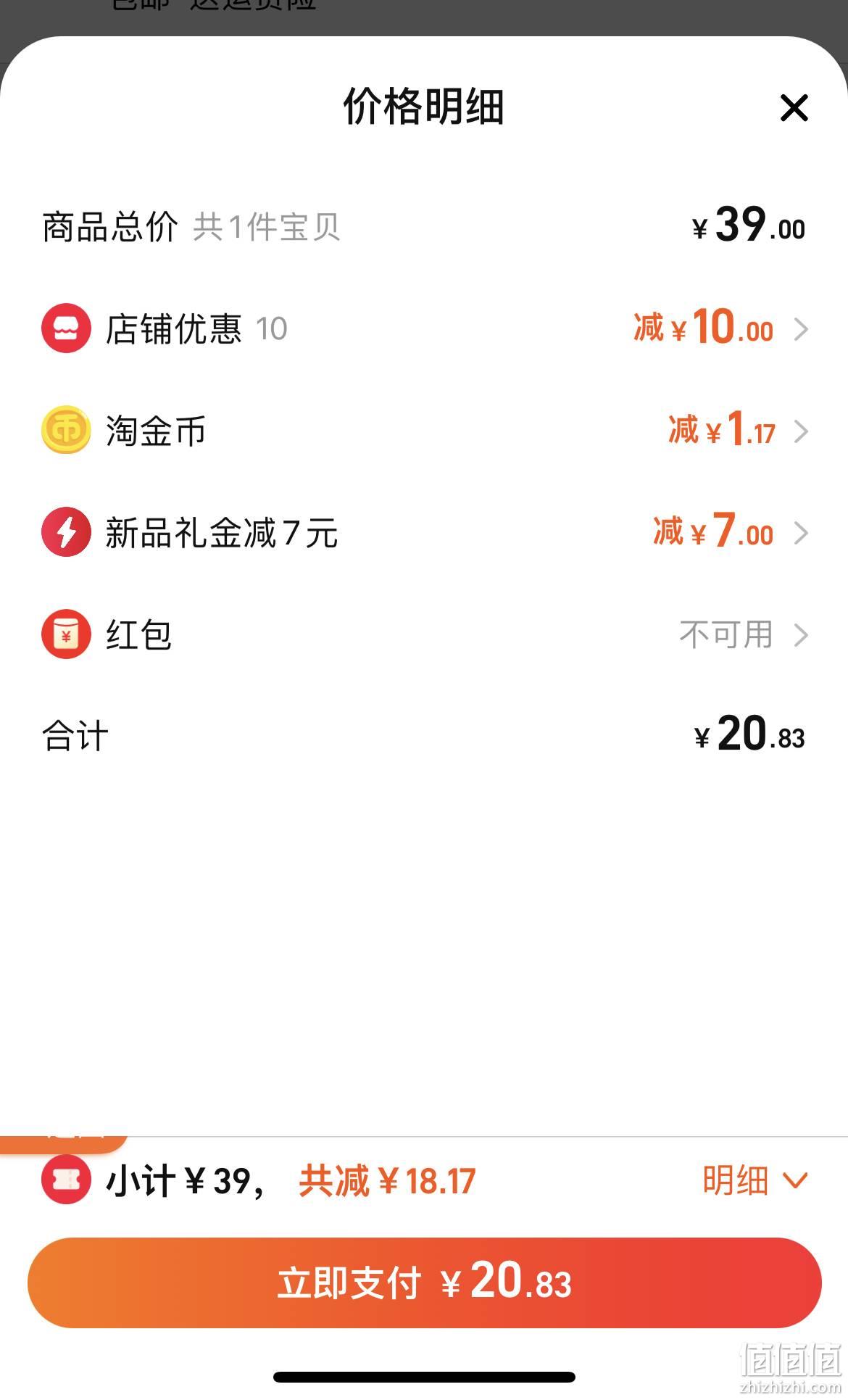848x1400 pixels.
Task: Tap 立即支付 to pay ¥20.83
Action: click(x=424, y=1283)
